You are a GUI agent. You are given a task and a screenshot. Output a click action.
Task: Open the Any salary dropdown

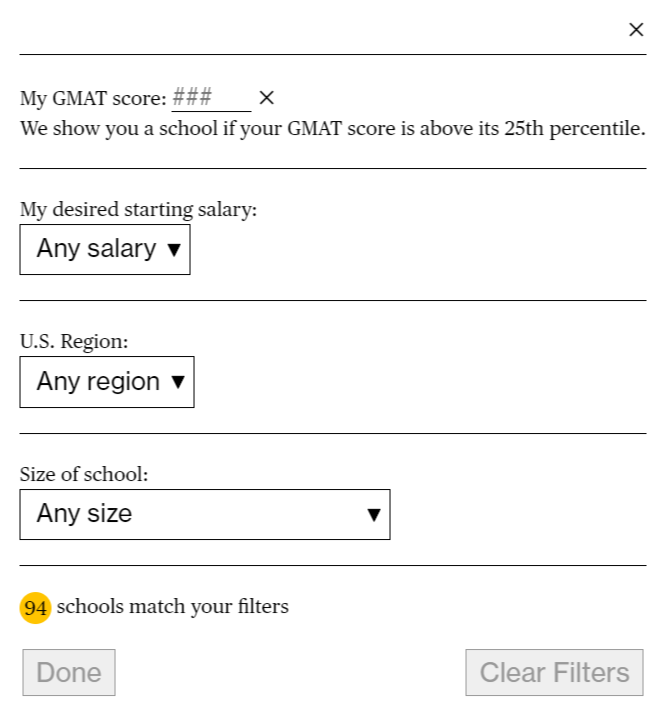point(105,249)
